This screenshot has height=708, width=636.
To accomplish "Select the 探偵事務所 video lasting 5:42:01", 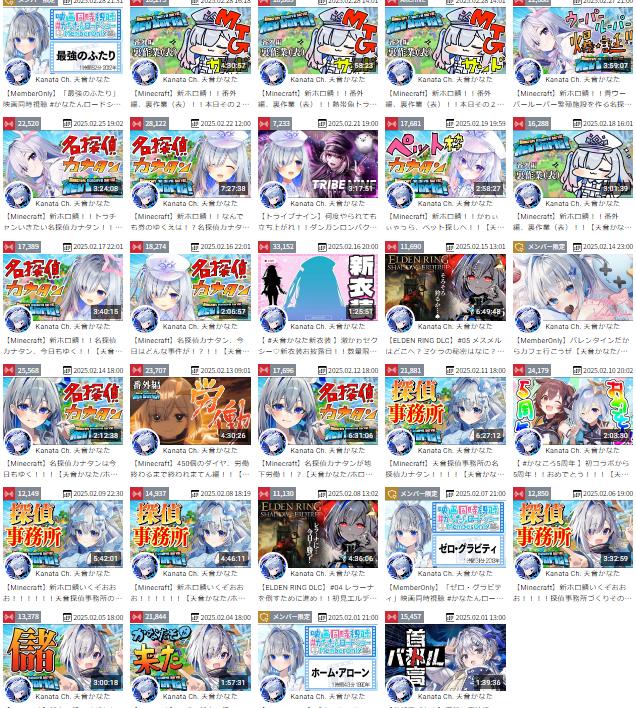I will click(63, 534).
